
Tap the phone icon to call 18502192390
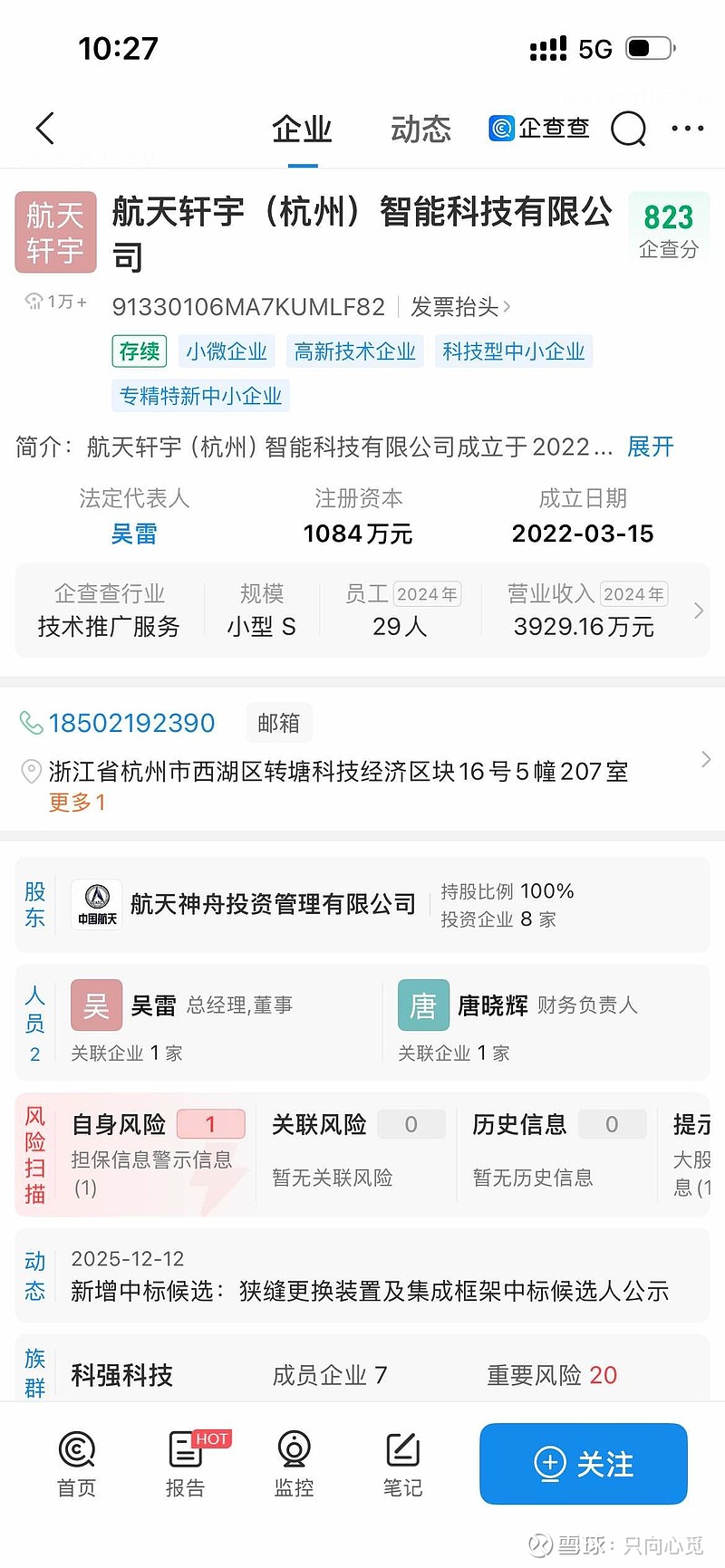33,723
